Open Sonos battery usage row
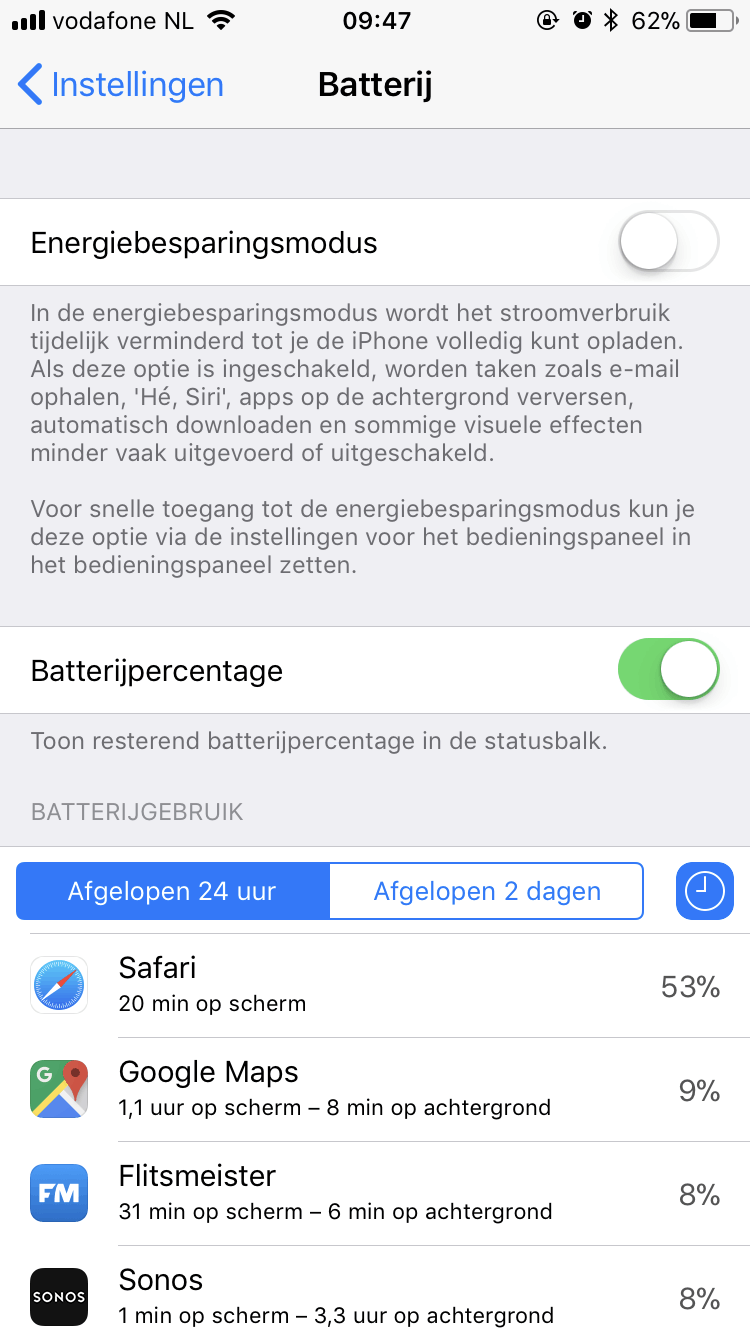 (375, 1294)
